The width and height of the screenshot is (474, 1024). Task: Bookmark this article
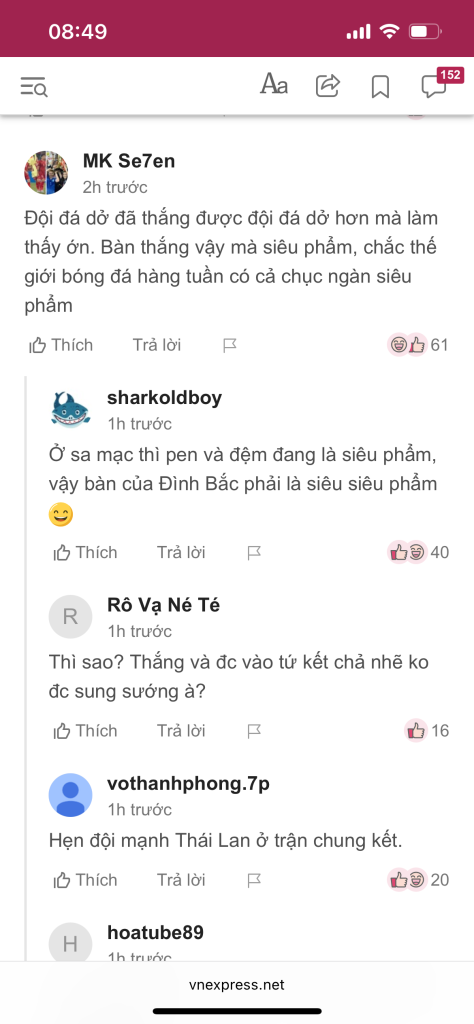click(380, 87)
